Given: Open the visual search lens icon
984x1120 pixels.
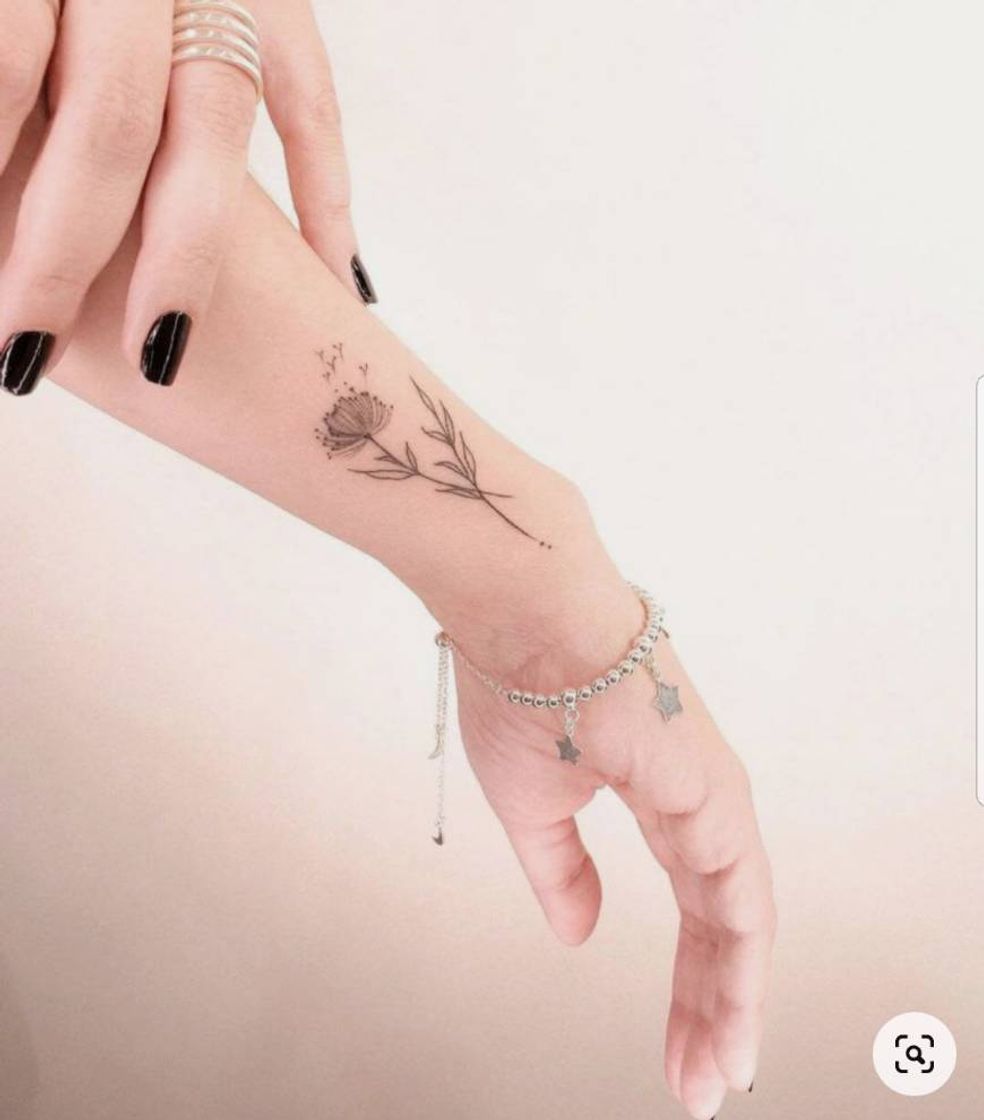Looking at the screenshot, I should [x=914, y=1053].
